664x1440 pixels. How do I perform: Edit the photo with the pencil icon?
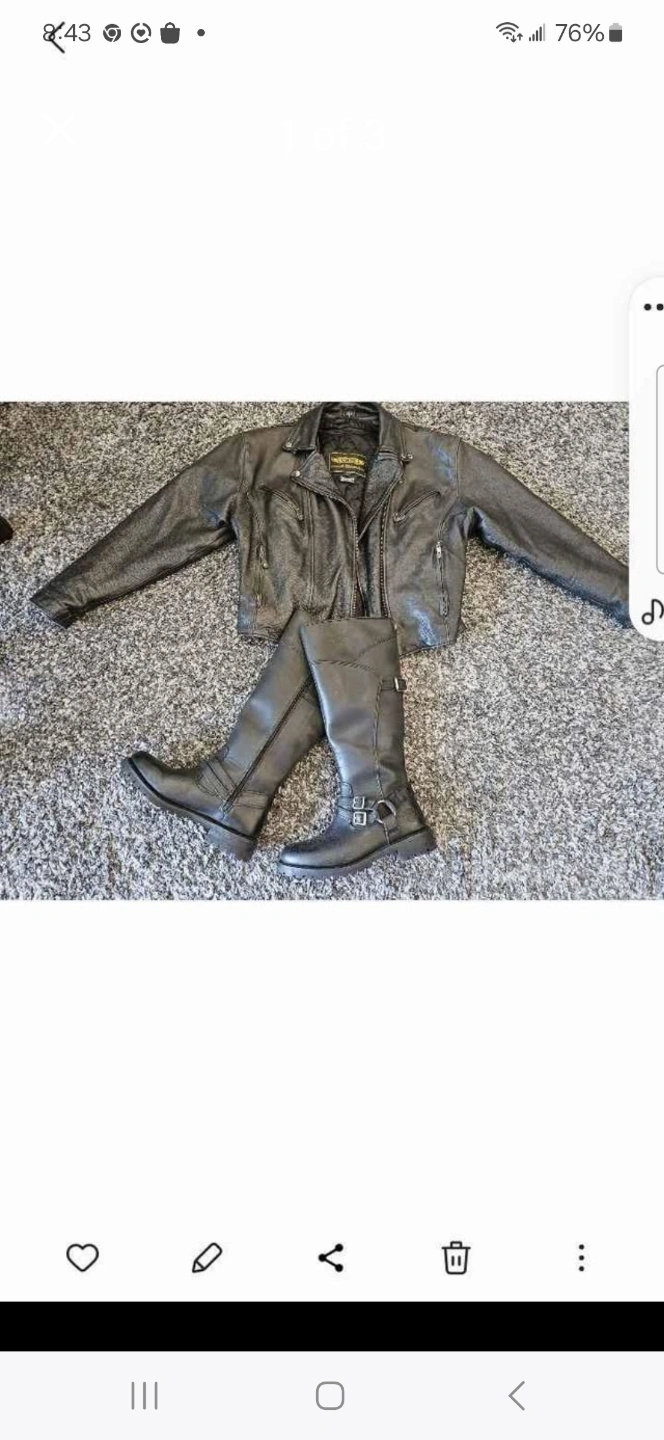[x=206, y=1257]
